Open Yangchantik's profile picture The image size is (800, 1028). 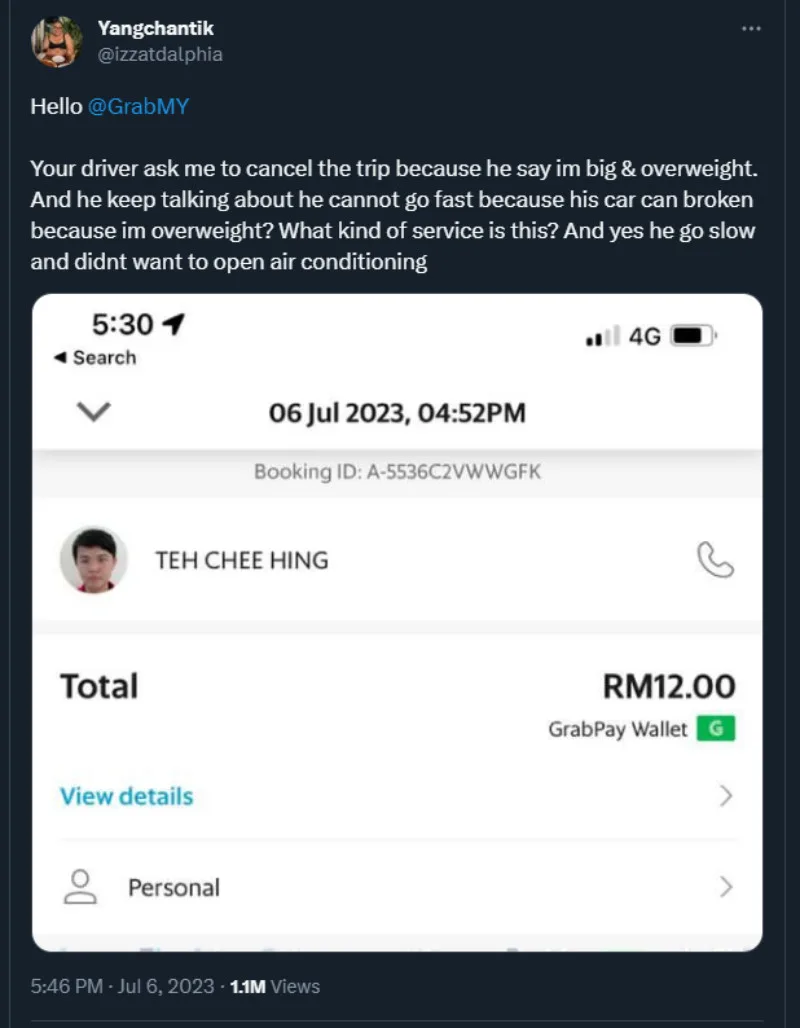[x=57, y=42]
